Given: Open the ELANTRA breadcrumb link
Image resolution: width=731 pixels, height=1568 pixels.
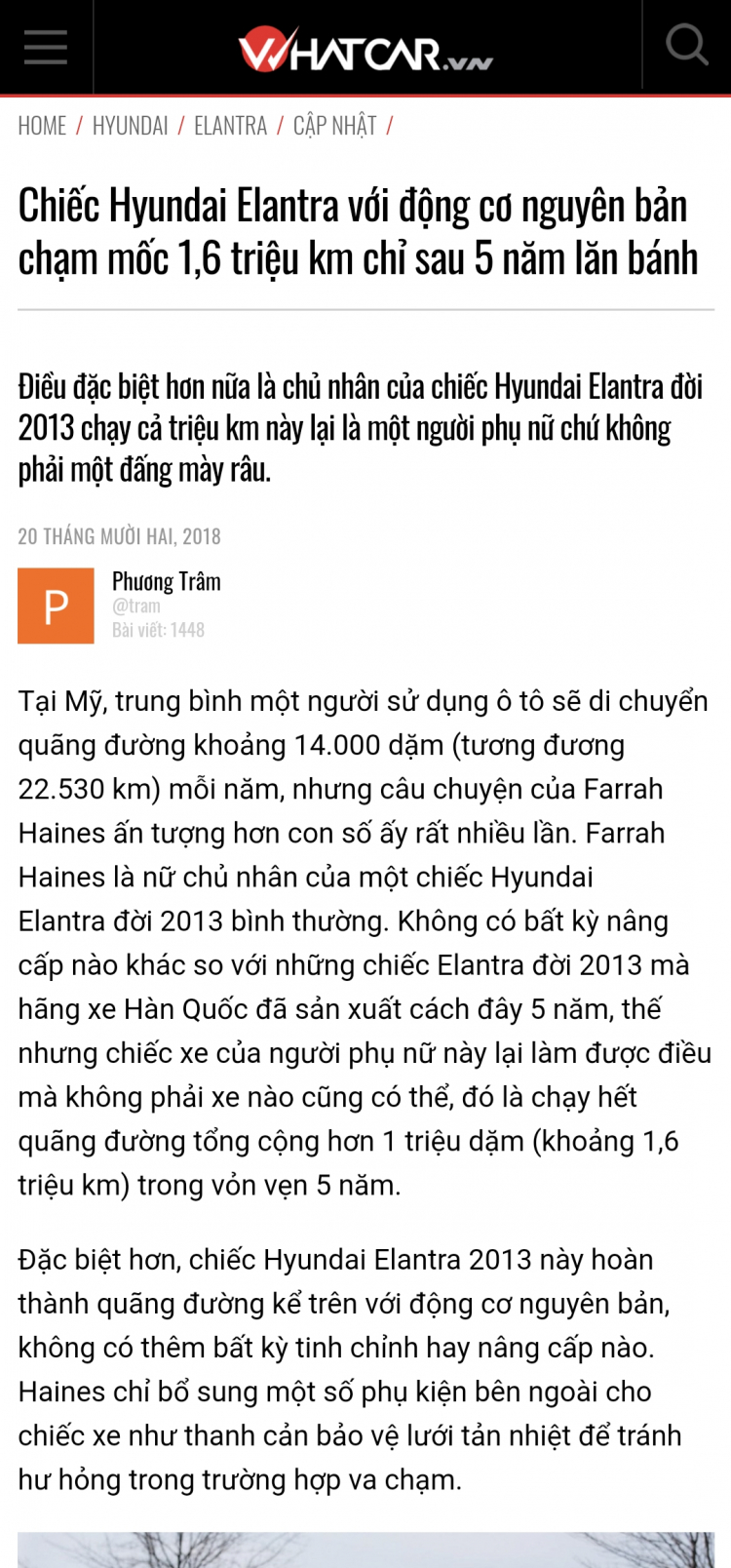Looking at the screenshot, I should [x=230, y=126].
